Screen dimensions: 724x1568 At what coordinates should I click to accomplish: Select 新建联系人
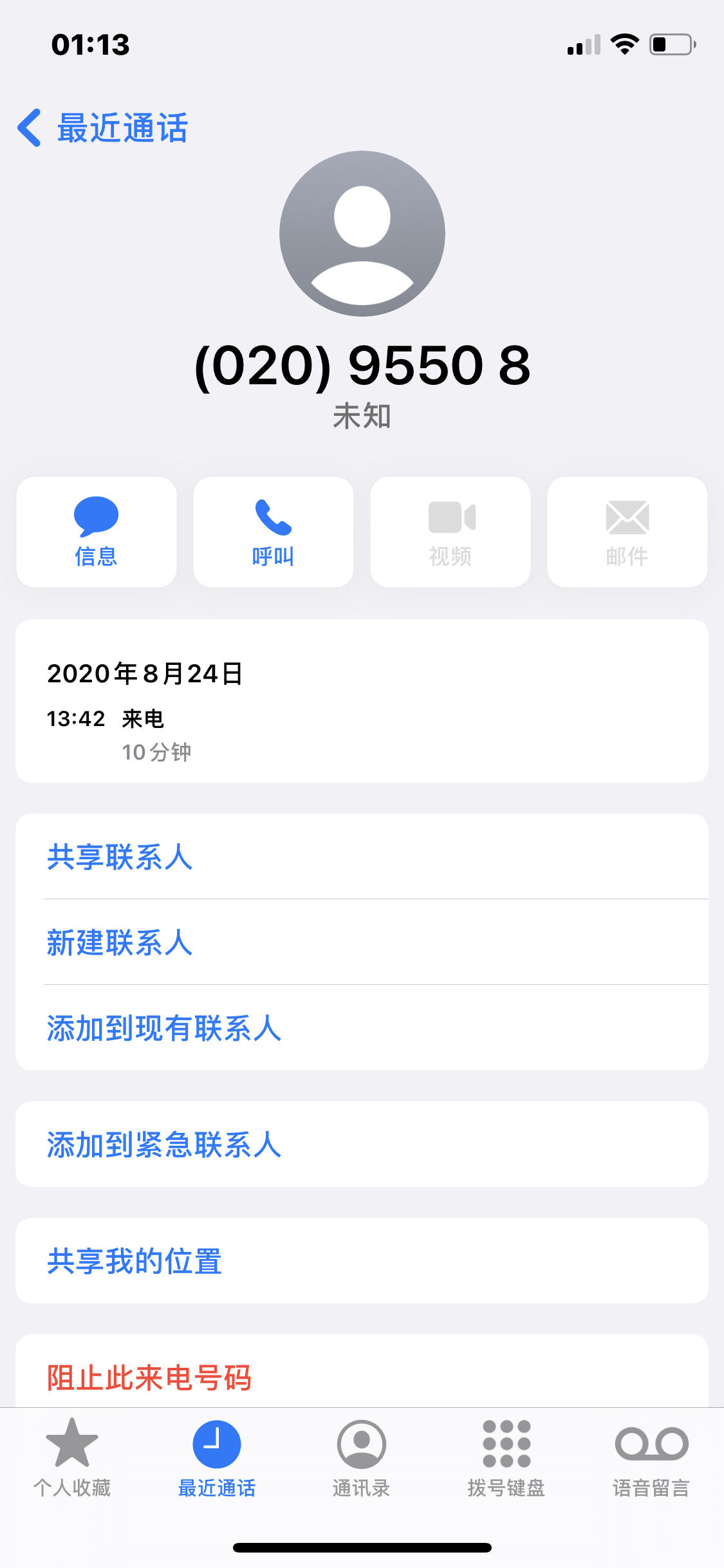pos(362,942)
